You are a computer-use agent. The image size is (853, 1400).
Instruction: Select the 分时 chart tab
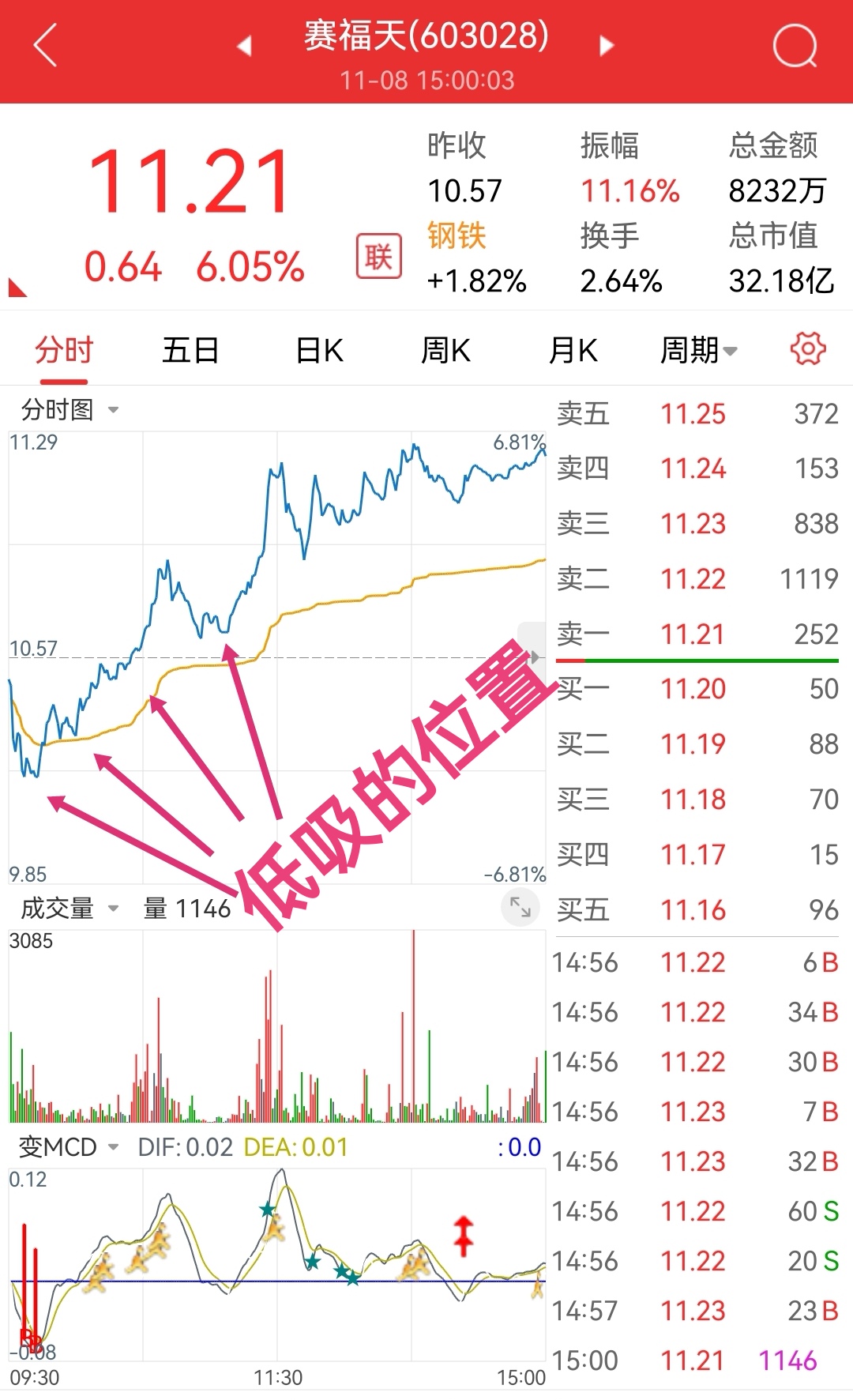click(x=64, y=350)
